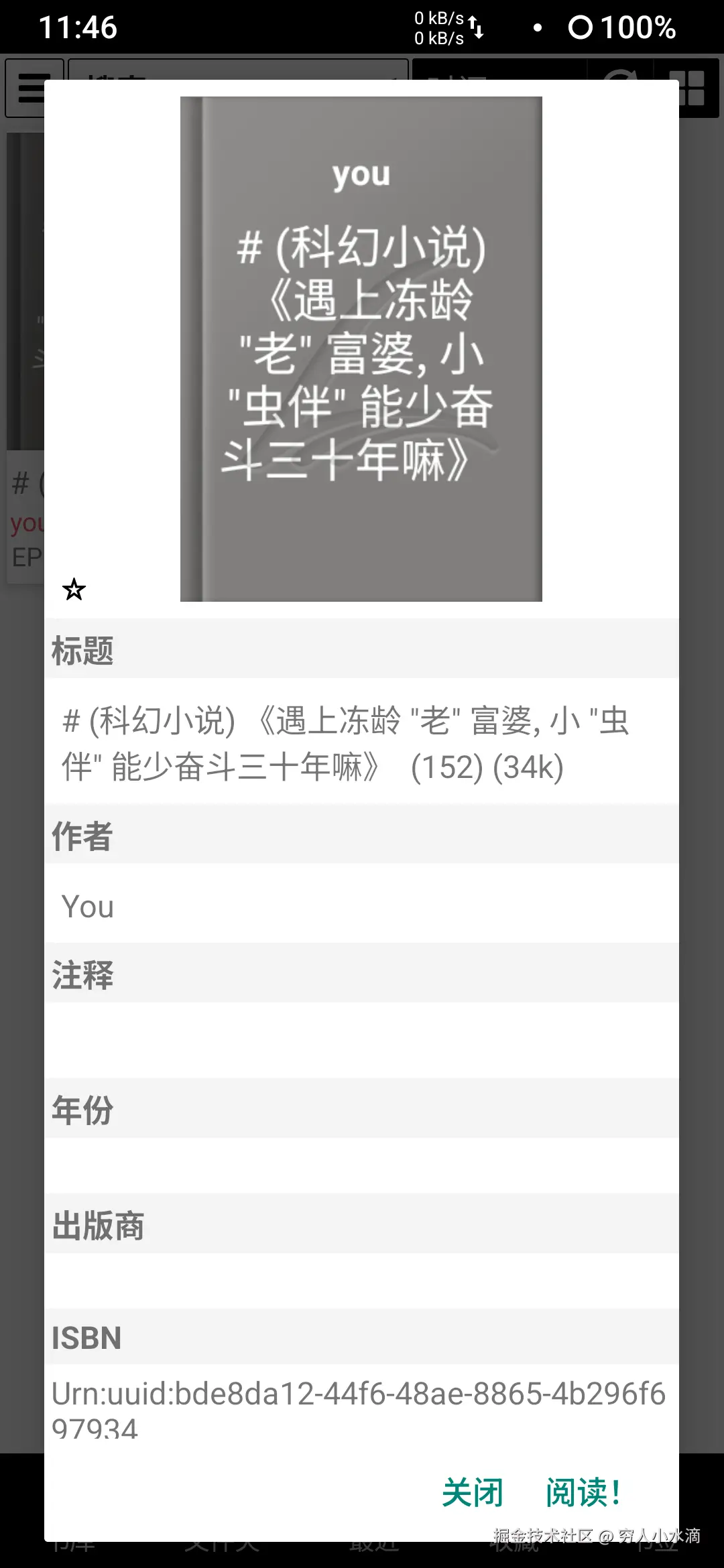Toggle the favorite star for this book

click(x=74, y=590)
